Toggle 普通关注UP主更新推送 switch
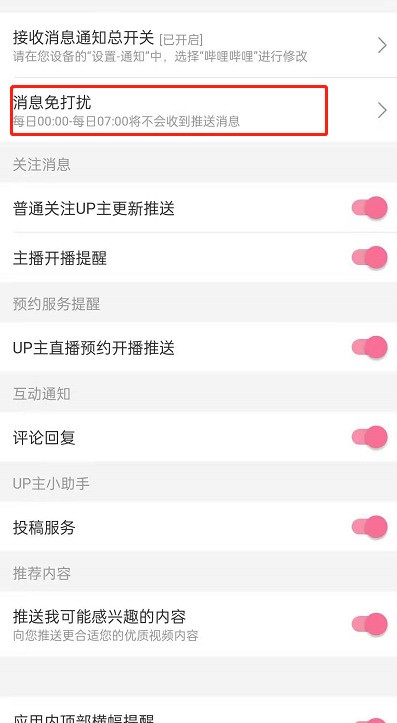Screen dimensions: 397x723 (369, 208)
